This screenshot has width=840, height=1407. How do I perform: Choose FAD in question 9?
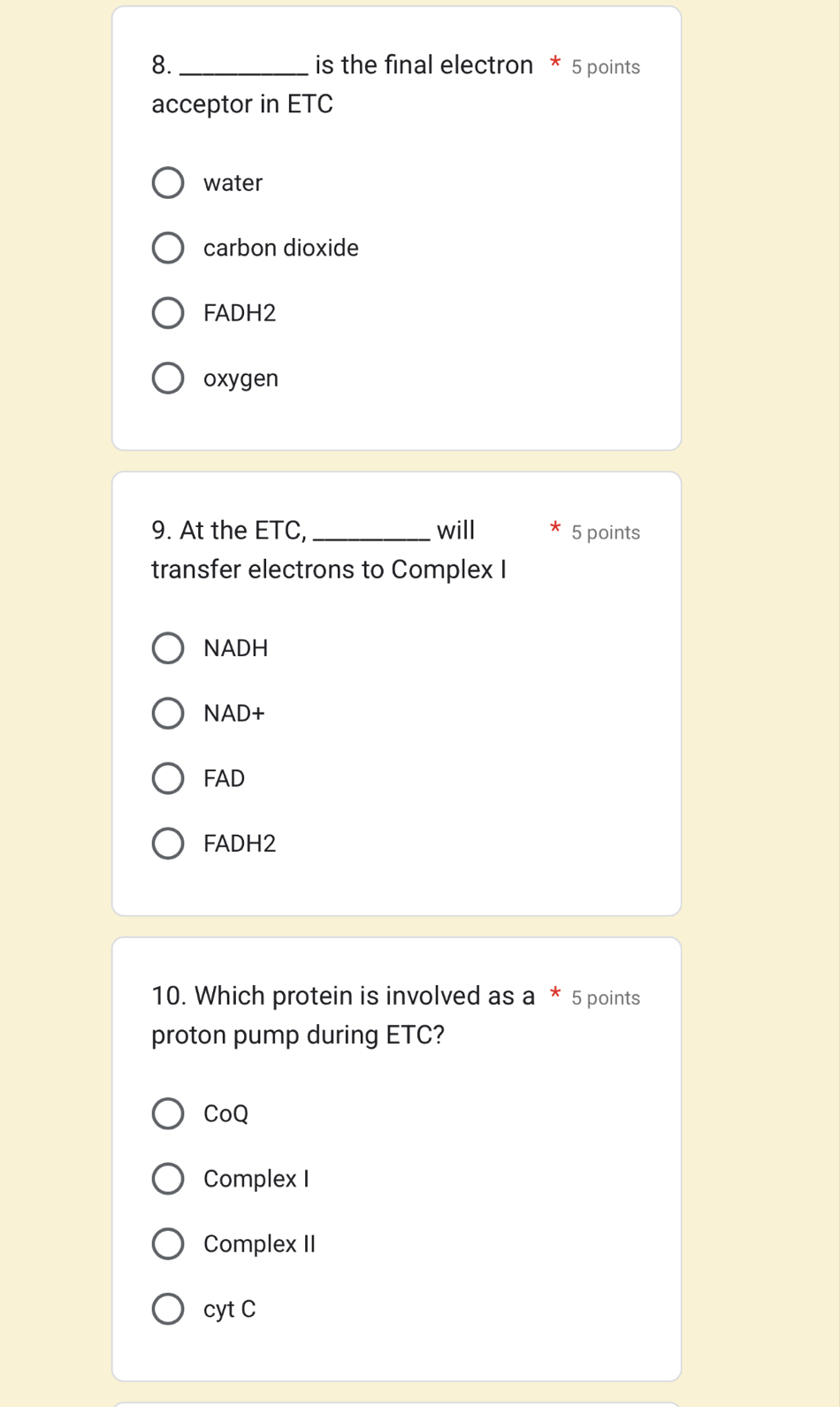pyautogui.click(x=168, y=777)
